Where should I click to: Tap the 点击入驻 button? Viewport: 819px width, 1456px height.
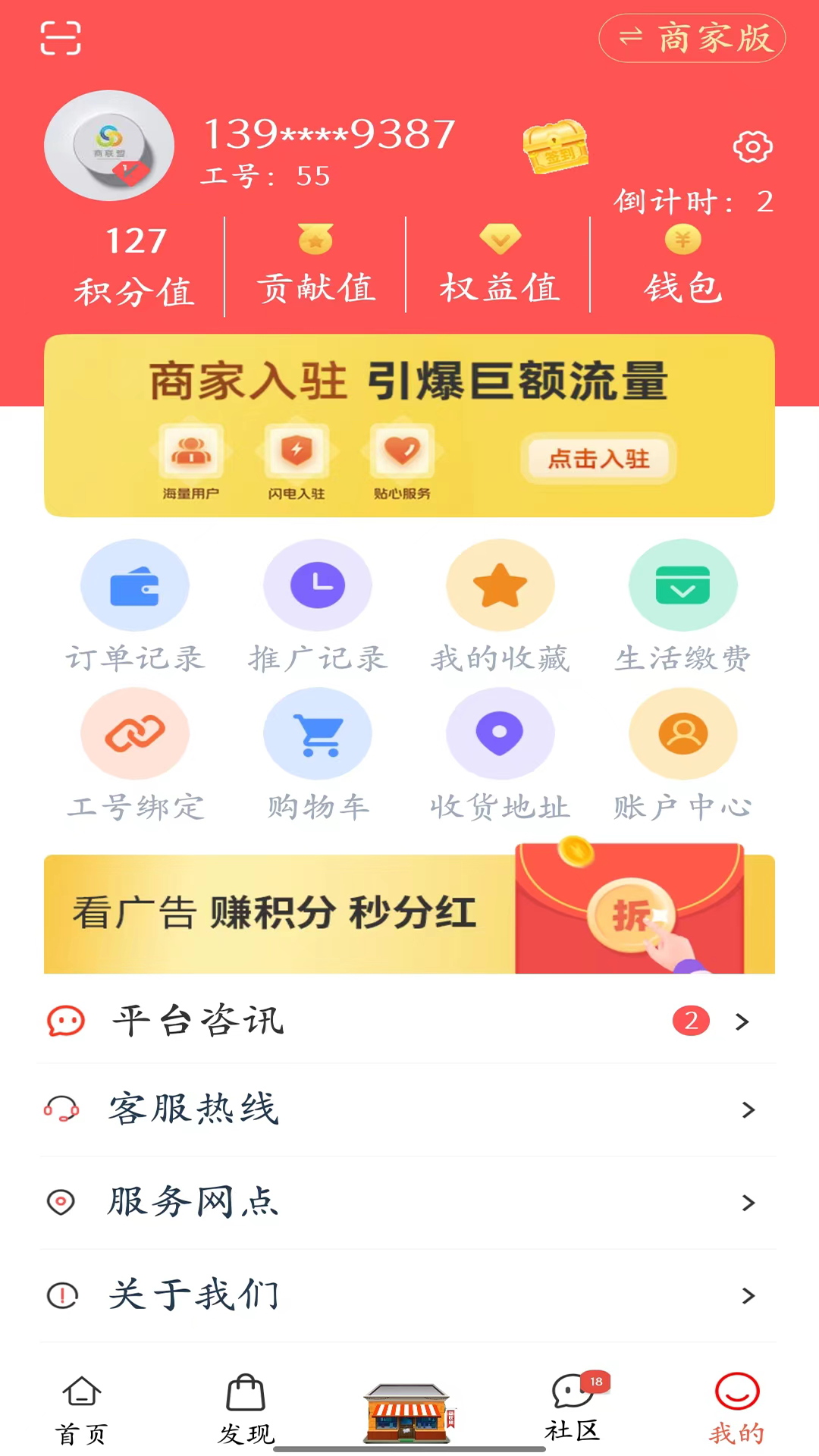point(598,459)
